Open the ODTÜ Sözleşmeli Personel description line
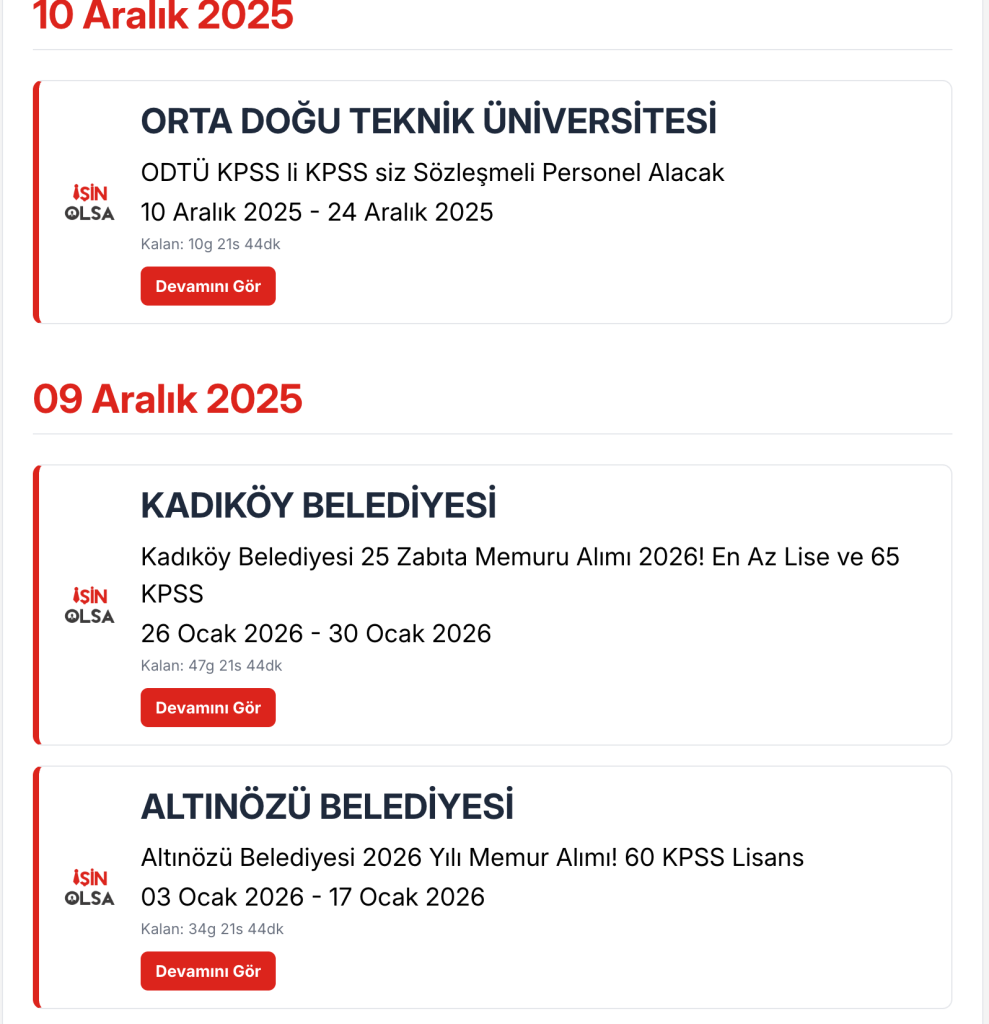 tap(432, 173)
